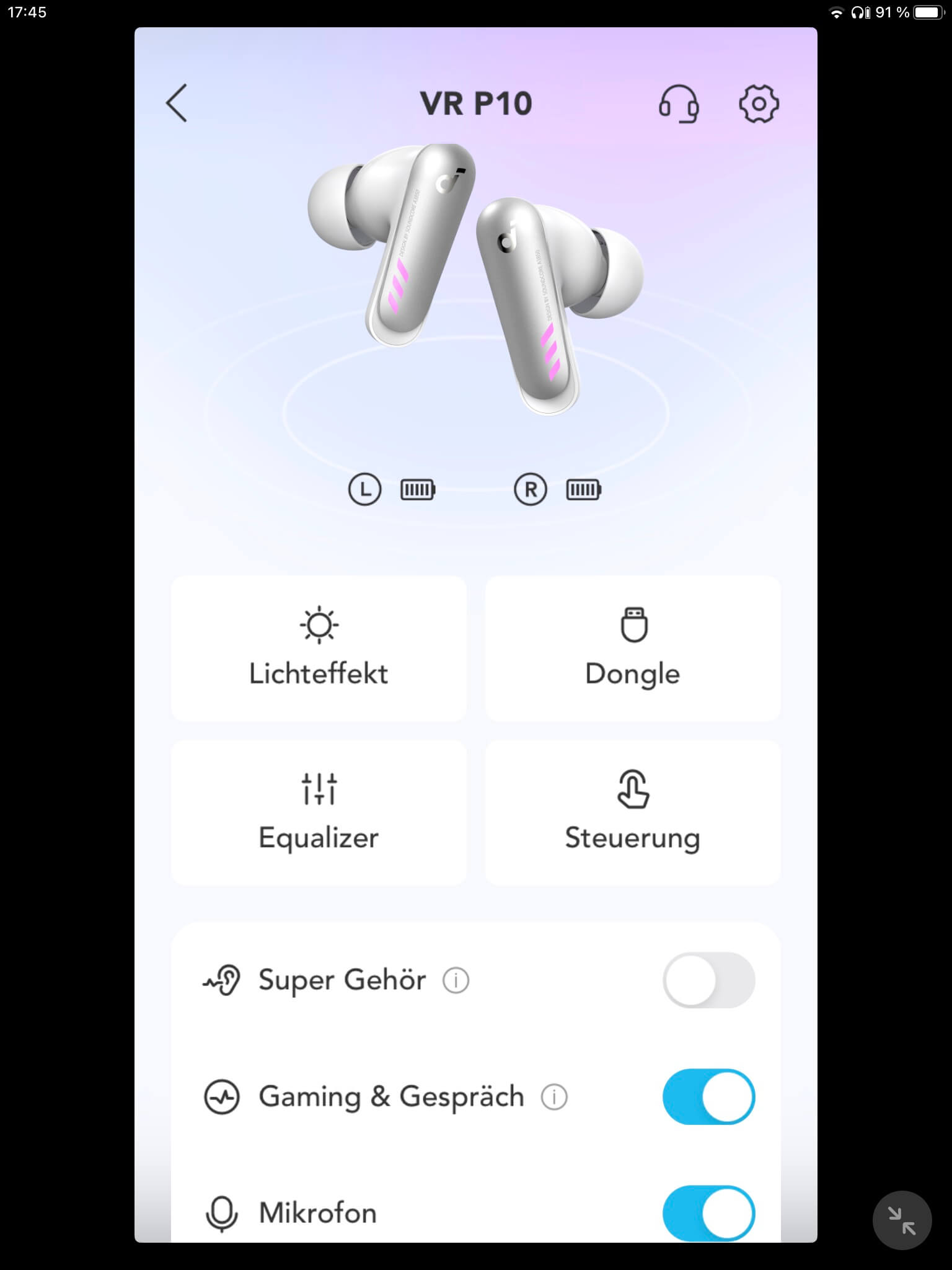
Task: Show info about Super Gehör
Action: (456, 981)
